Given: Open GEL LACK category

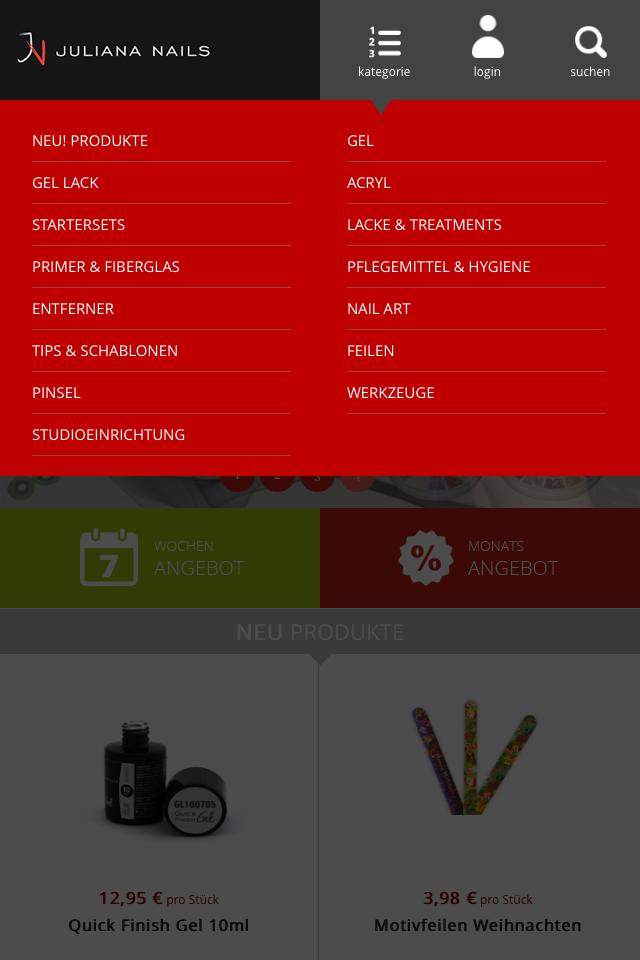Looking at the screenshot, I should click(66, 183).
